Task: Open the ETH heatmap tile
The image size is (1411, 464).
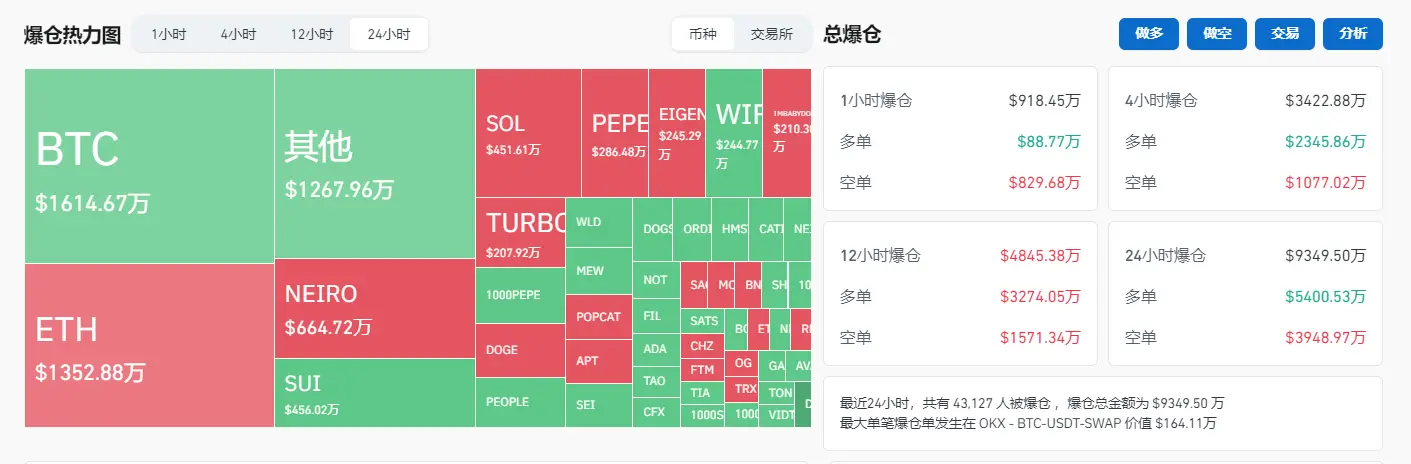Action: pyautogui.click(x=149, y=345)
